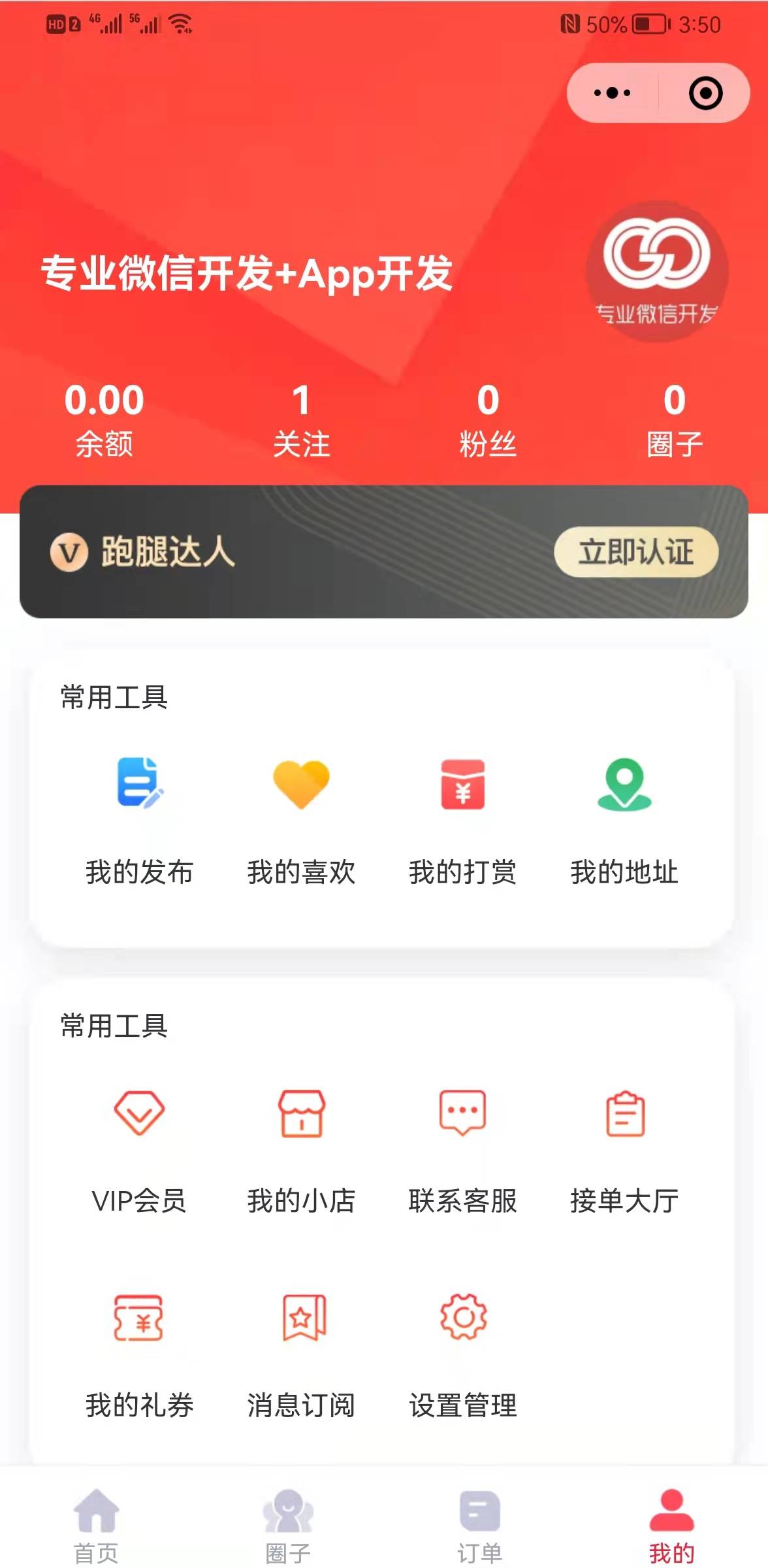Tap the profile avatar
The image size is (768, 1568).
pos(656,271)
